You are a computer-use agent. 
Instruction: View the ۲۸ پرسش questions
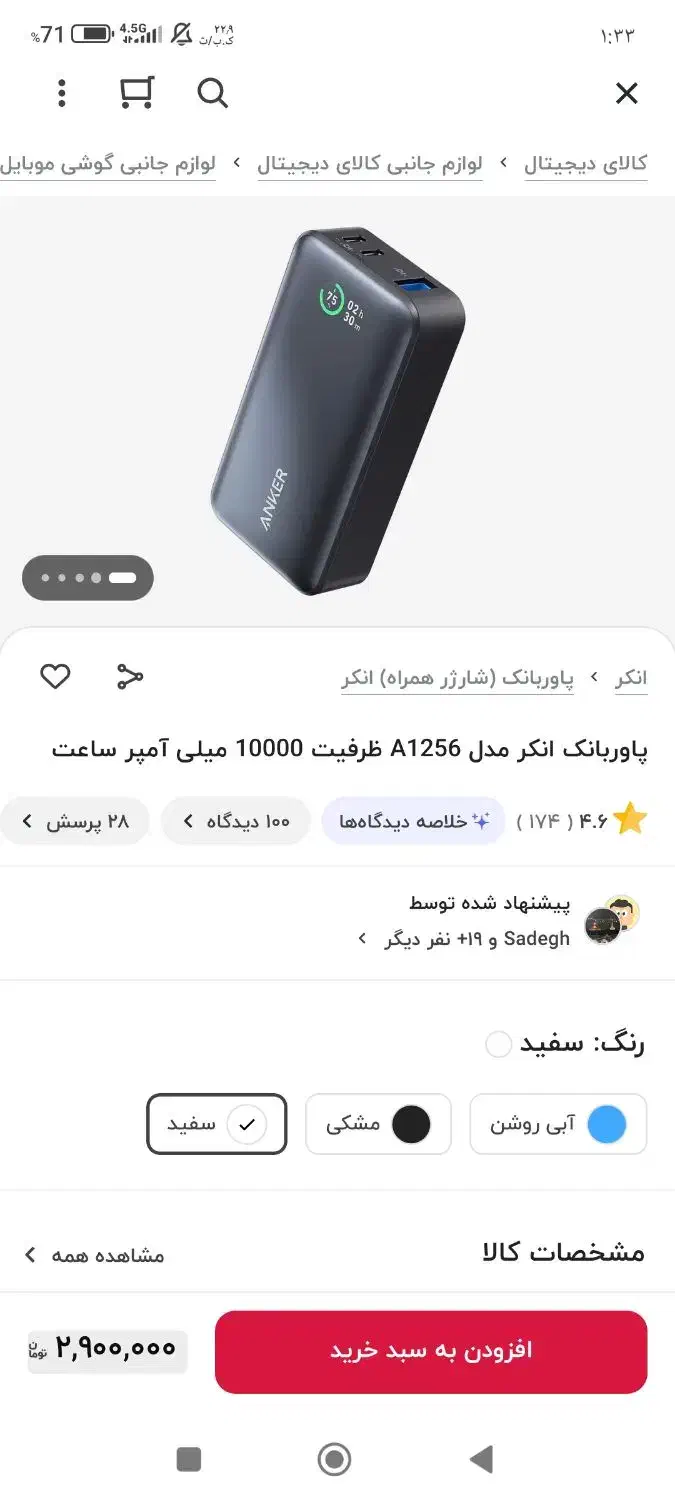point(76,822)
